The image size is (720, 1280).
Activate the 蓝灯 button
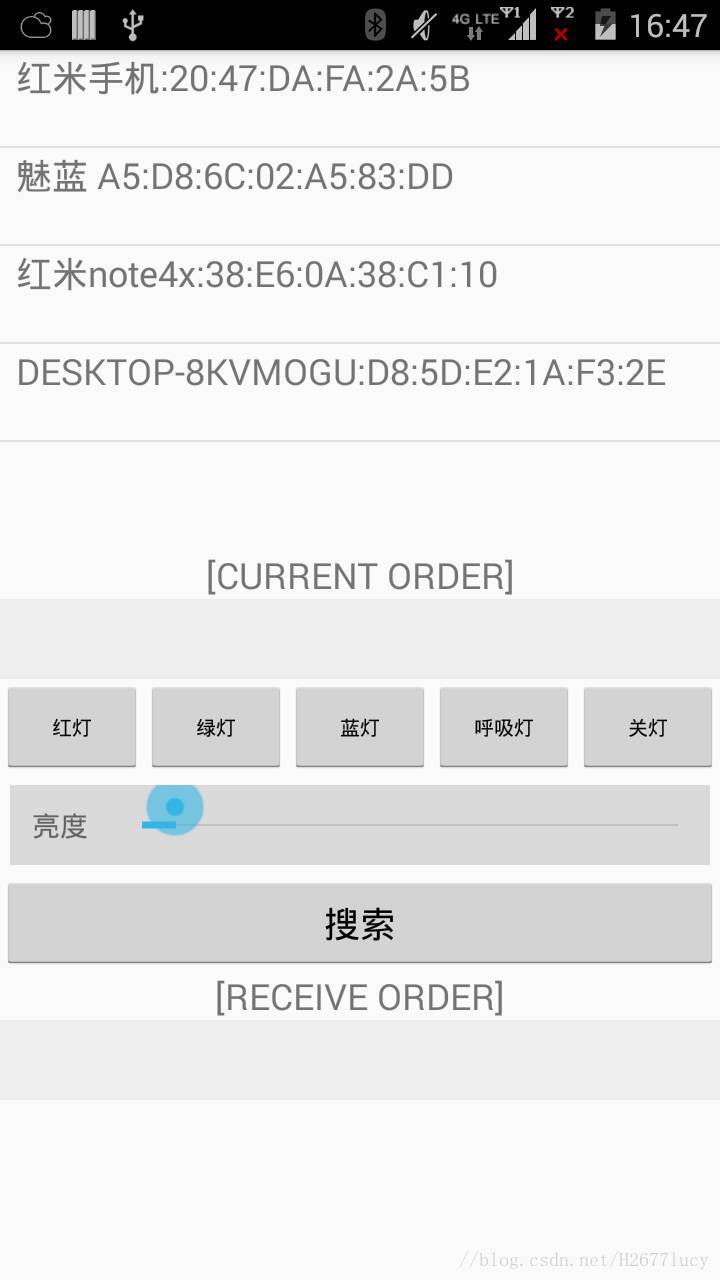click(360, 727)
